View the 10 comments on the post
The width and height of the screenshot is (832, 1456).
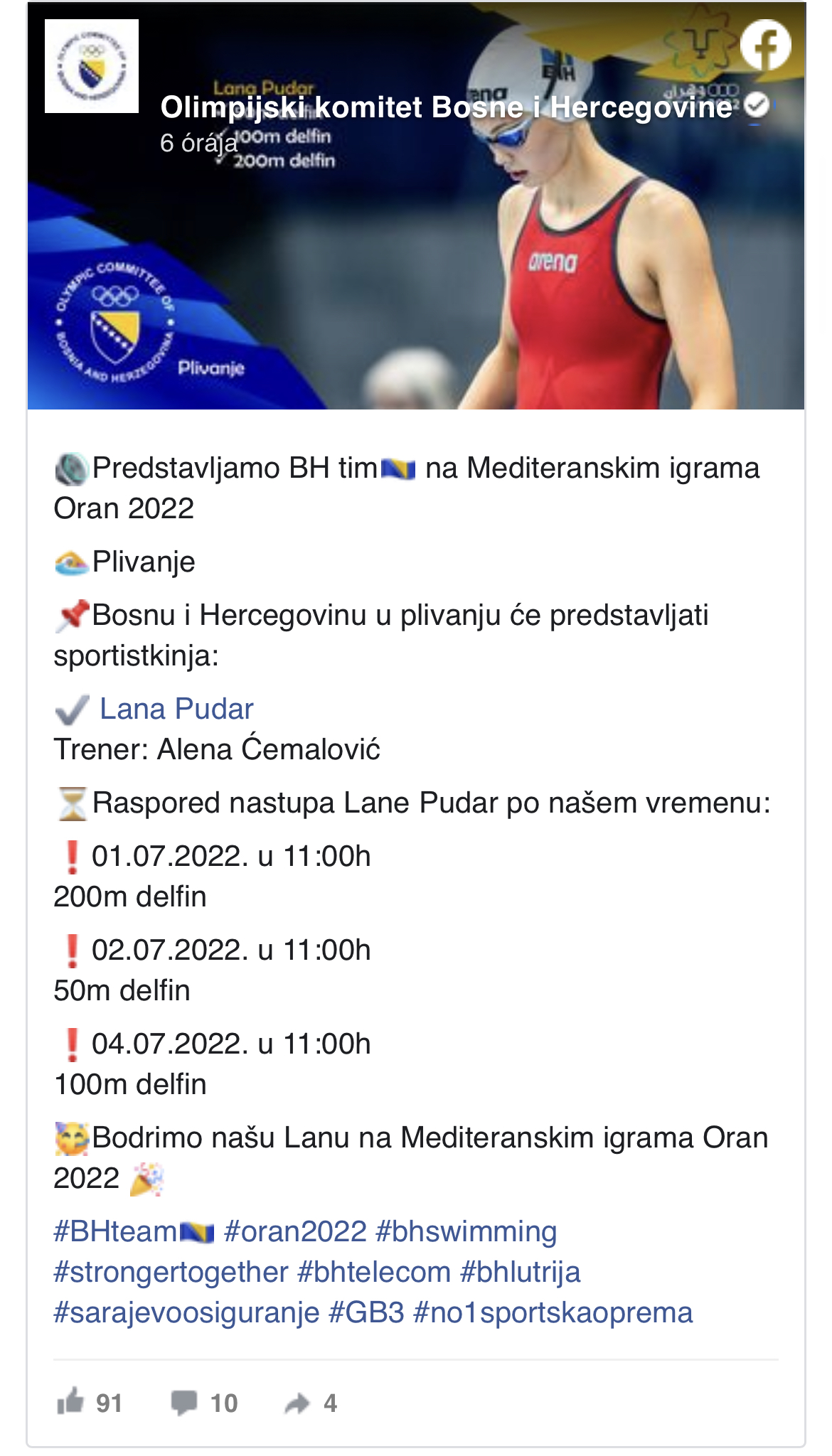pyautogui.click(x=204, y=1403)
